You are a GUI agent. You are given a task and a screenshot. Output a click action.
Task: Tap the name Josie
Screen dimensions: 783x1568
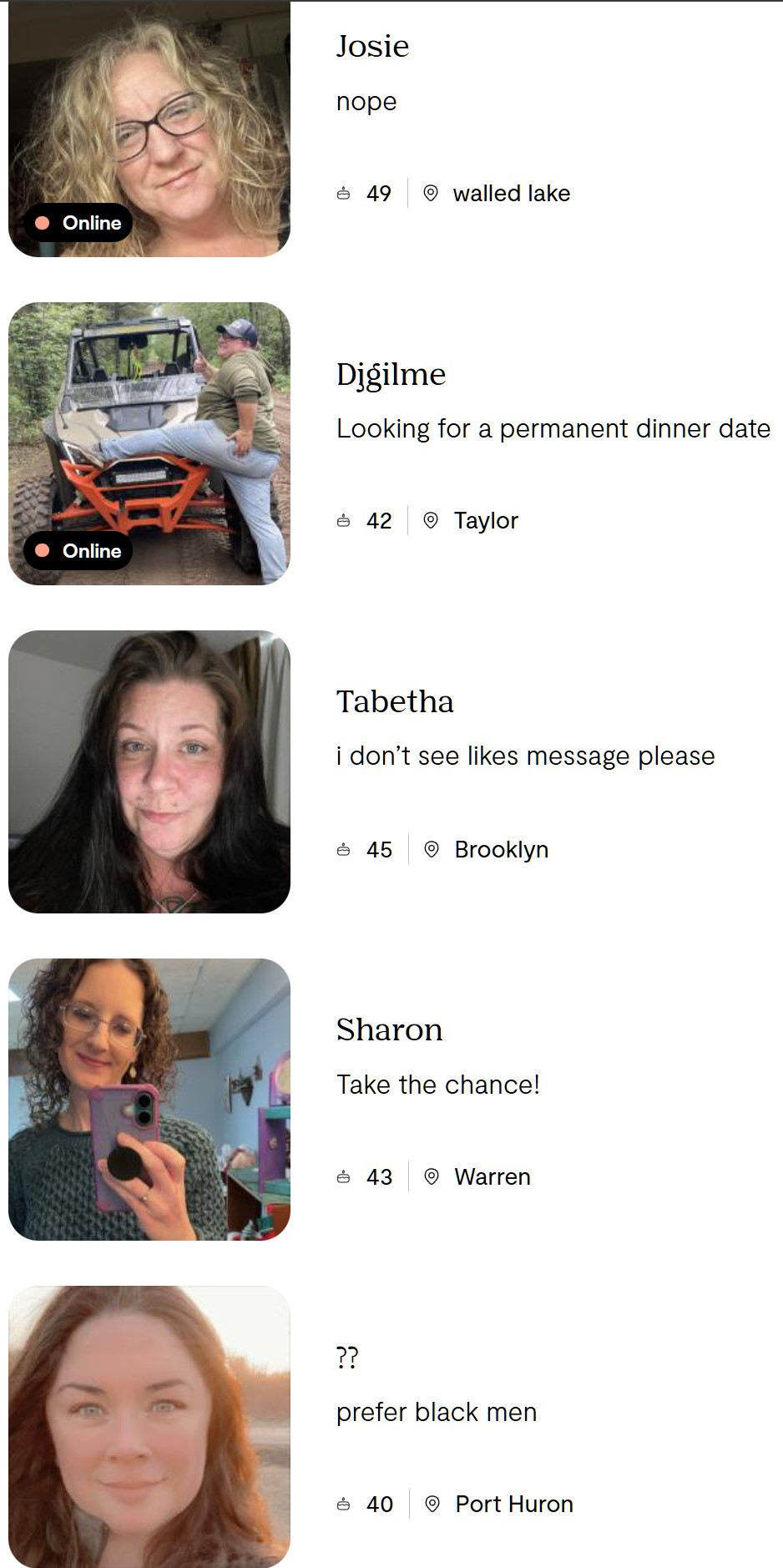point(372,46)
